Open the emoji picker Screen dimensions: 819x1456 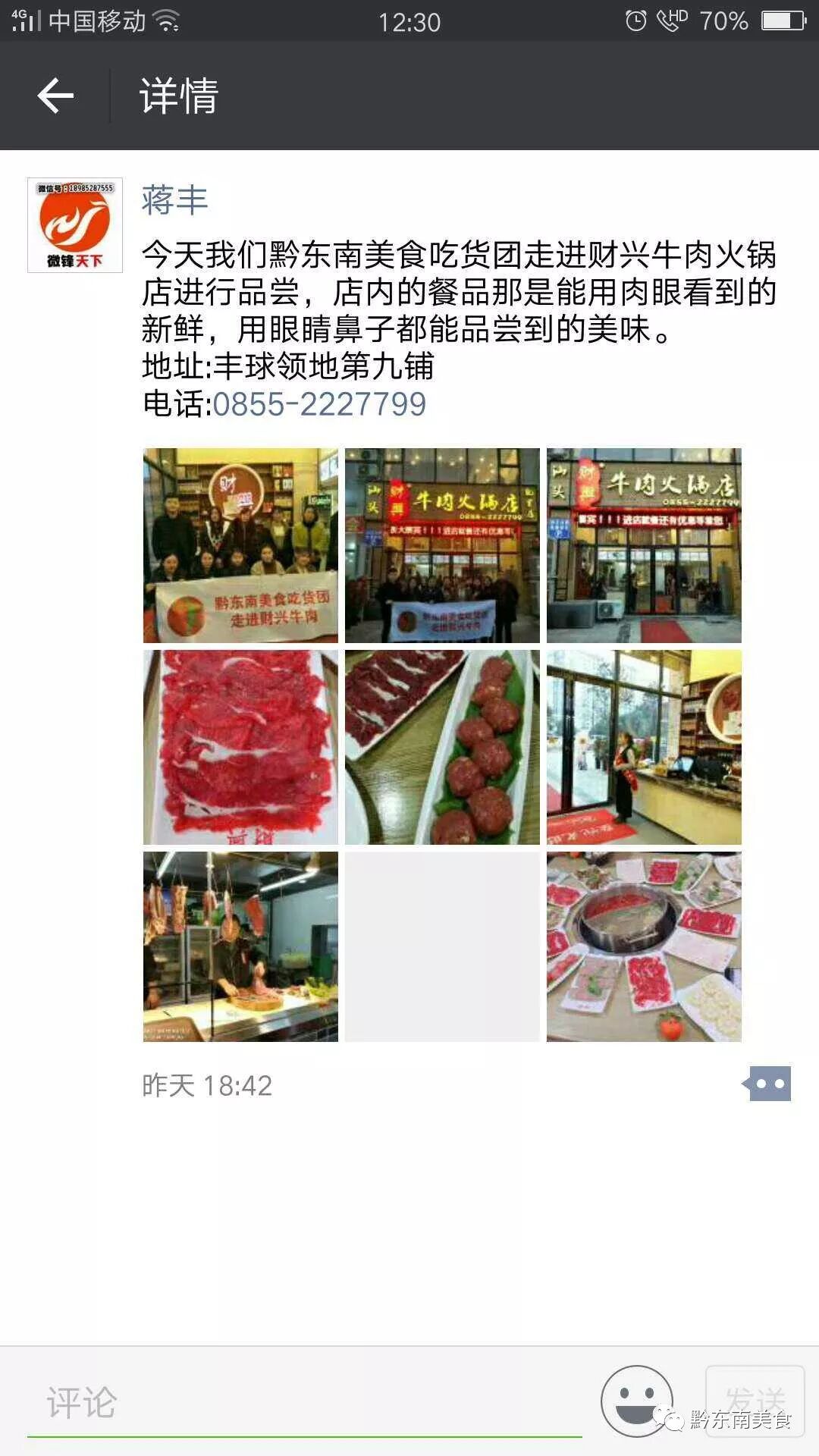pyautogui.click(x=637, y=1401)
